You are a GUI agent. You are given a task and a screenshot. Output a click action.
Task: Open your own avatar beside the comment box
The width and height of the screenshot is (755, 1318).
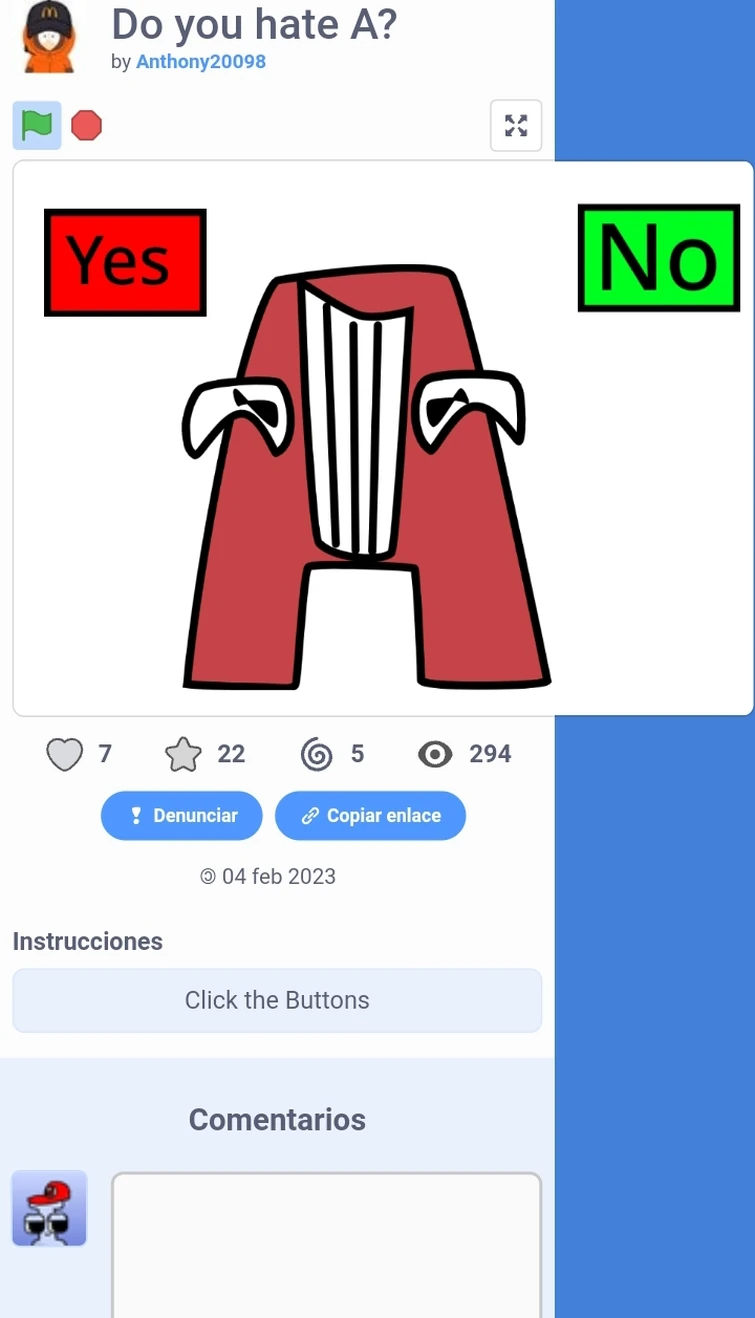pos(49,1208)
